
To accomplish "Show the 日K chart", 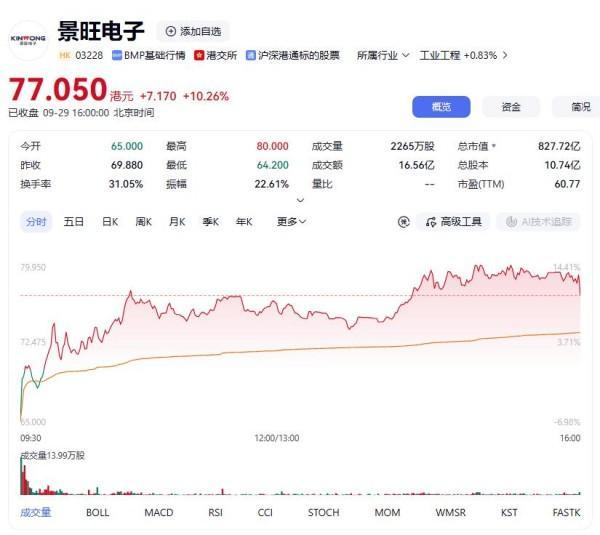I will click(110, 222).
